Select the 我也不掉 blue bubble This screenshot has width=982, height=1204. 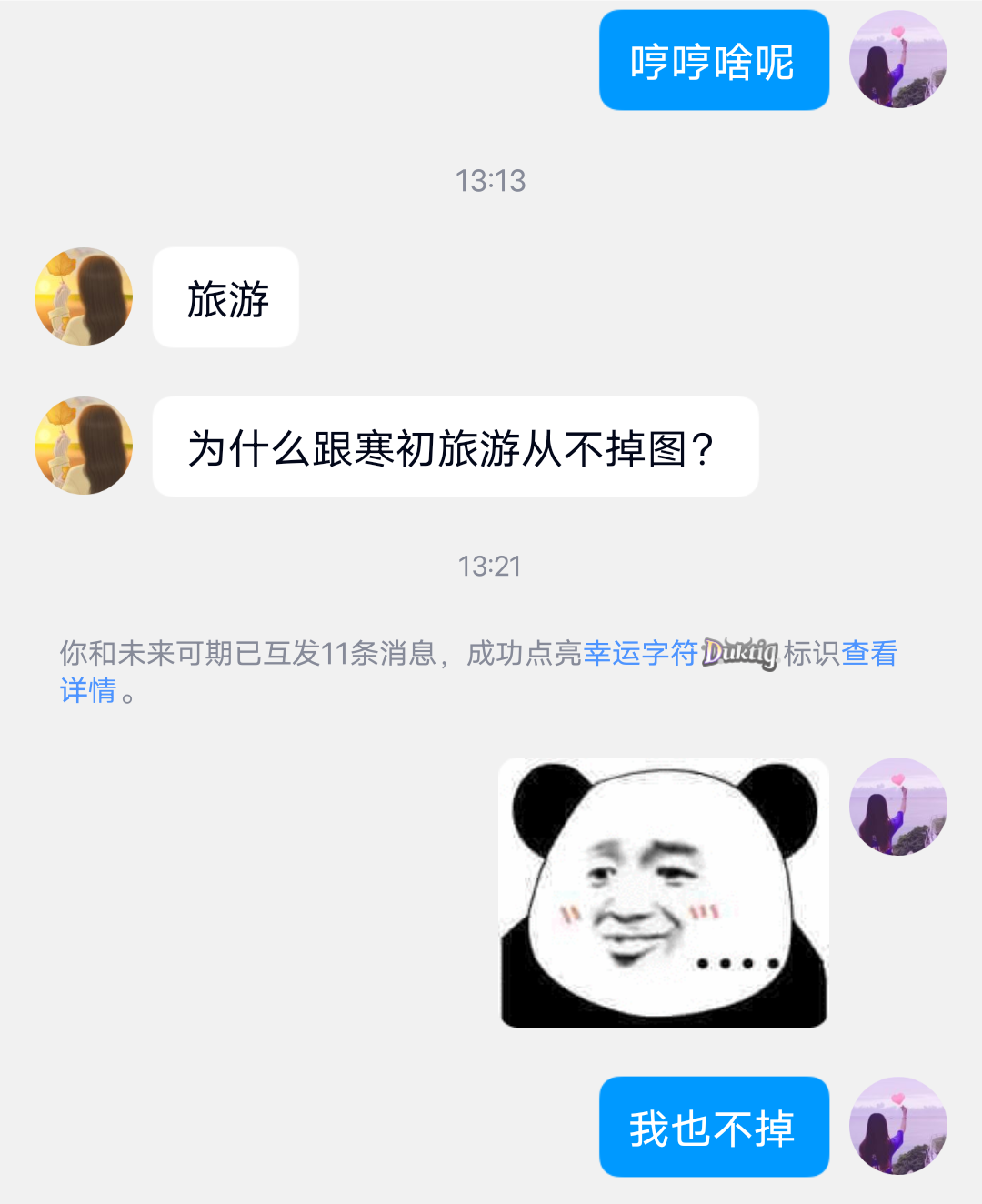(714, 1126)
